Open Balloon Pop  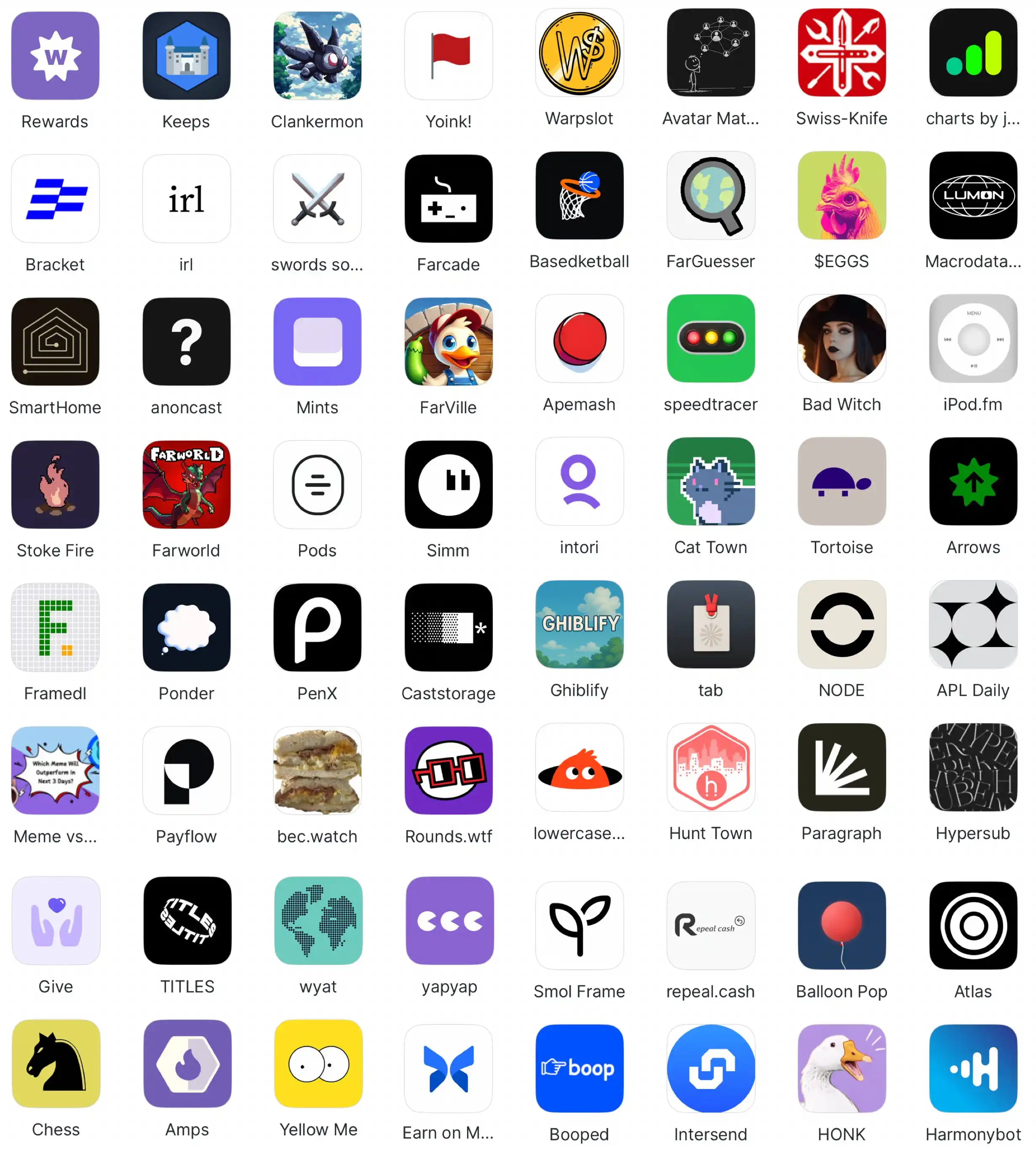point(841,925)
